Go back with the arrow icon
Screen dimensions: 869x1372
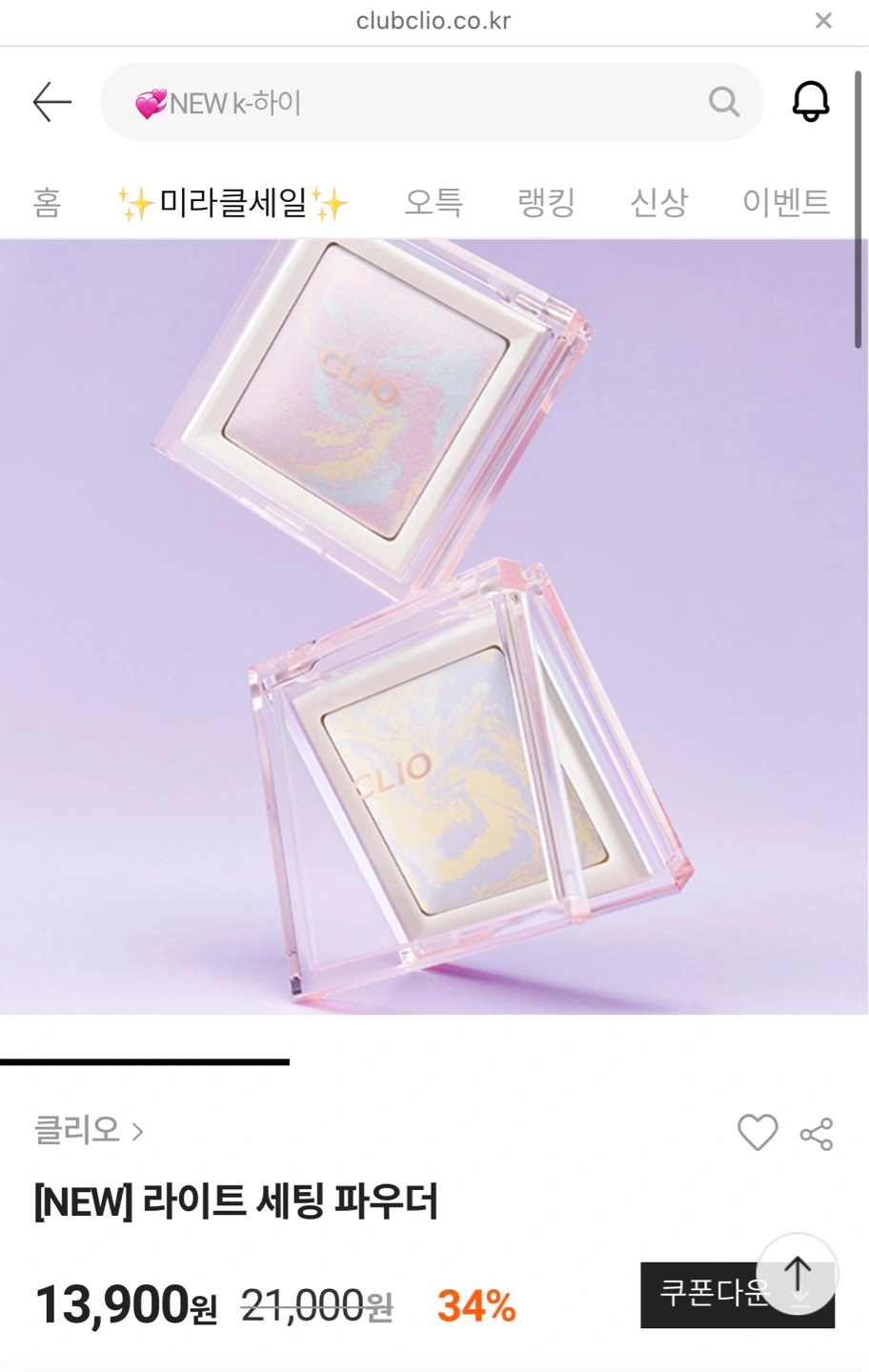(x=52, y=102)
